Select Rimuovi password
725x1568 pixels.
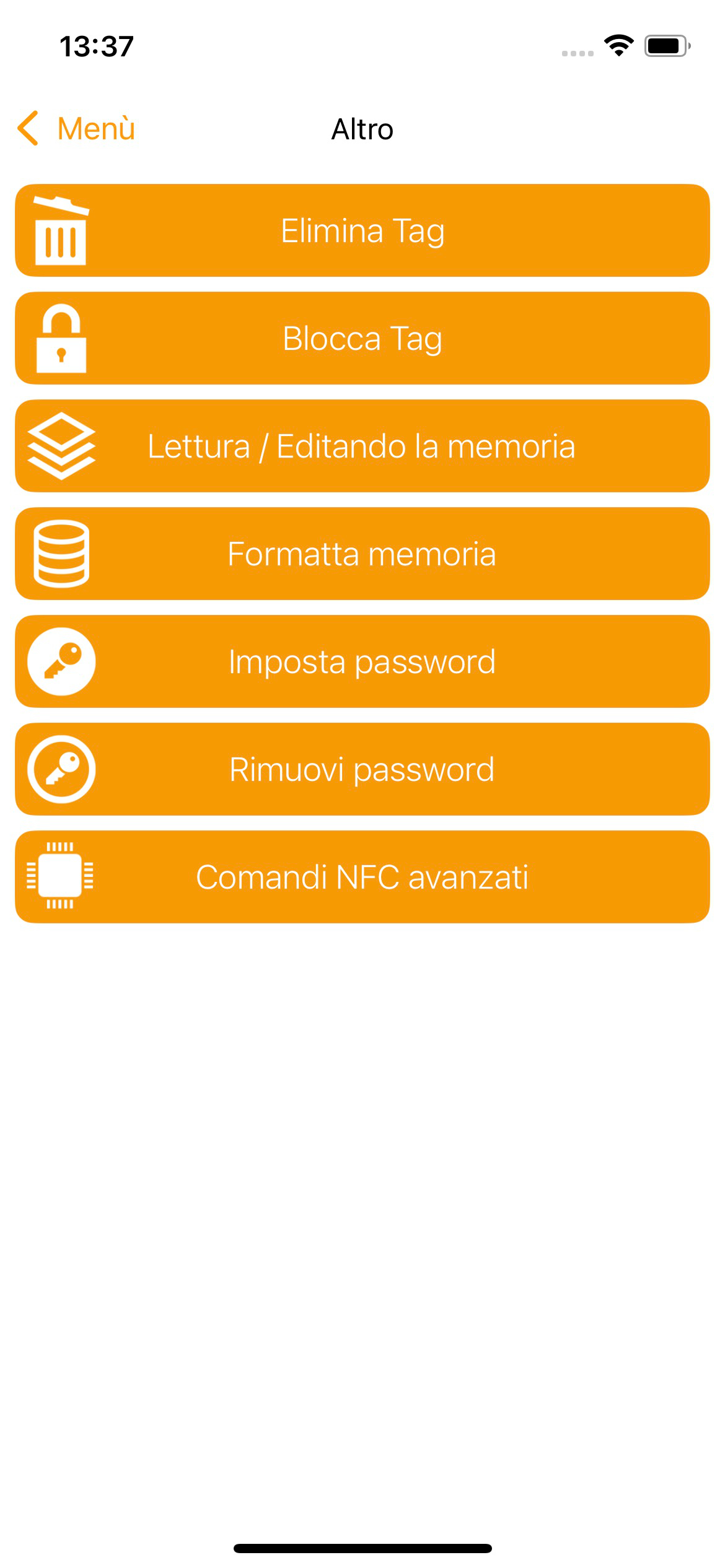[x=362, y=769]
